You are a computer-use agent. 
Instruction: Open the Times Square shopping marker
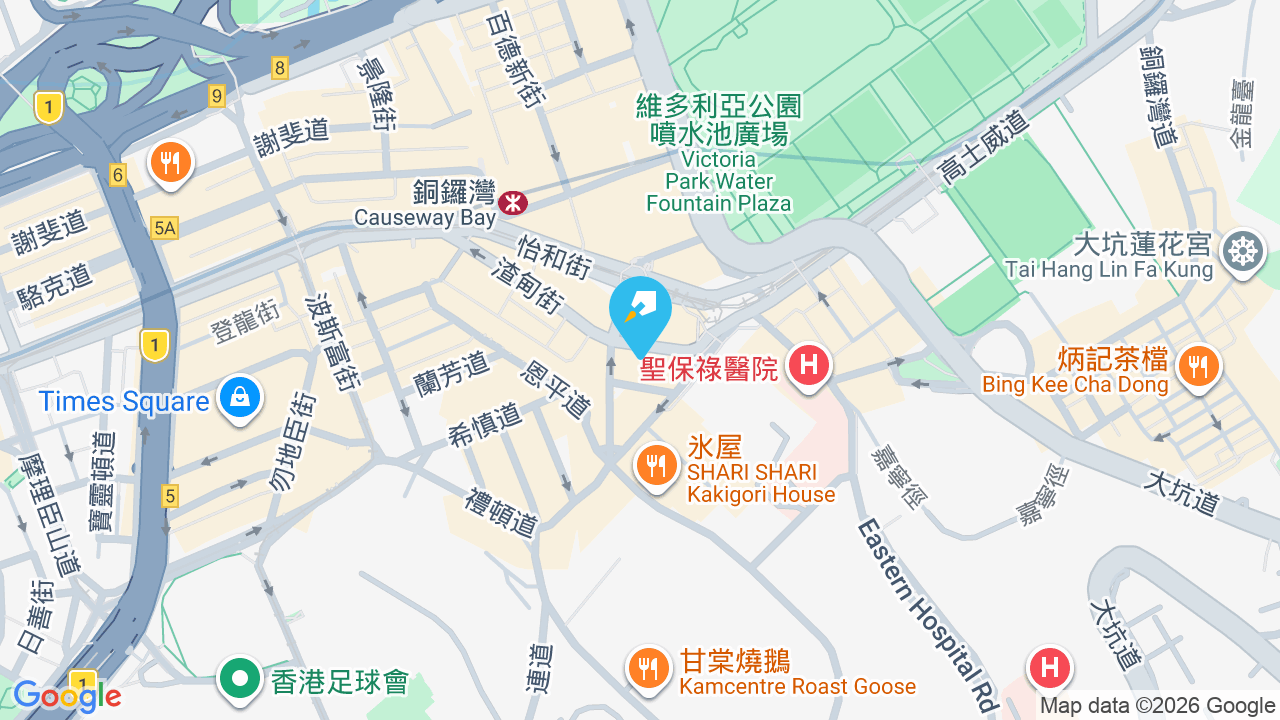tap(240, 400)
